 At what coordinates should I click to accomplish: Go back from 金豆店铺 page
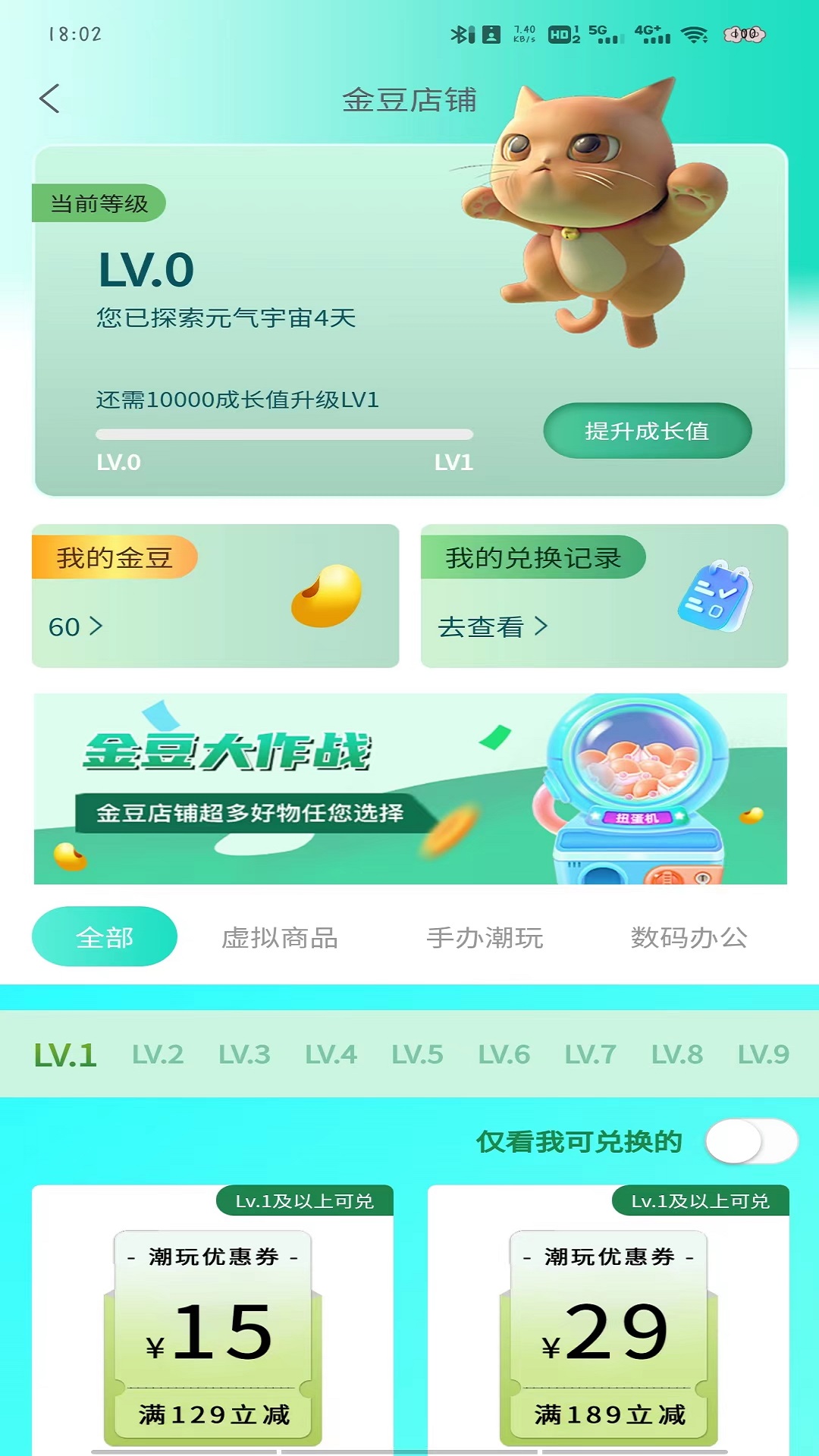tap(49, 99)
